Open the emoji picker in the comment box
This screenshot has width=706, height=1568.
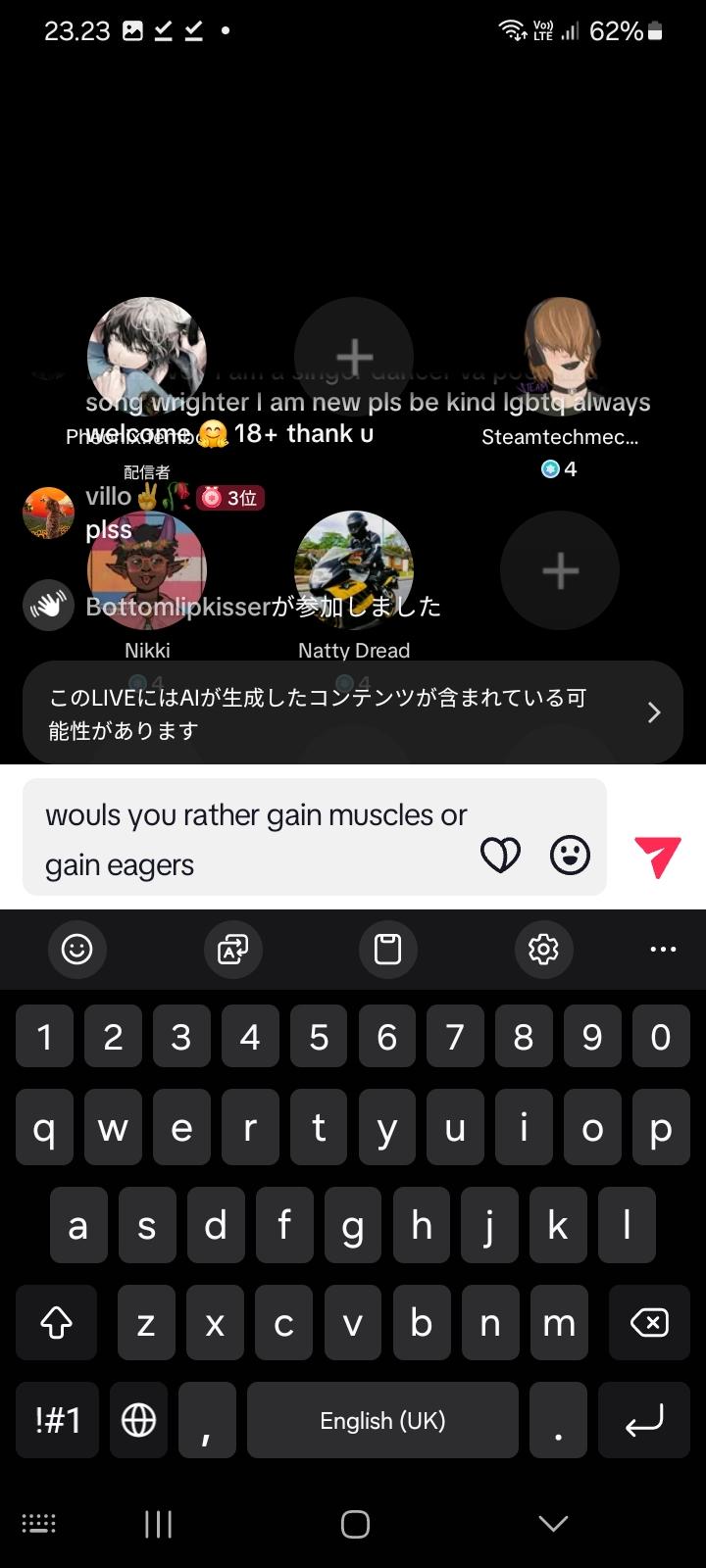pos(570,855)
